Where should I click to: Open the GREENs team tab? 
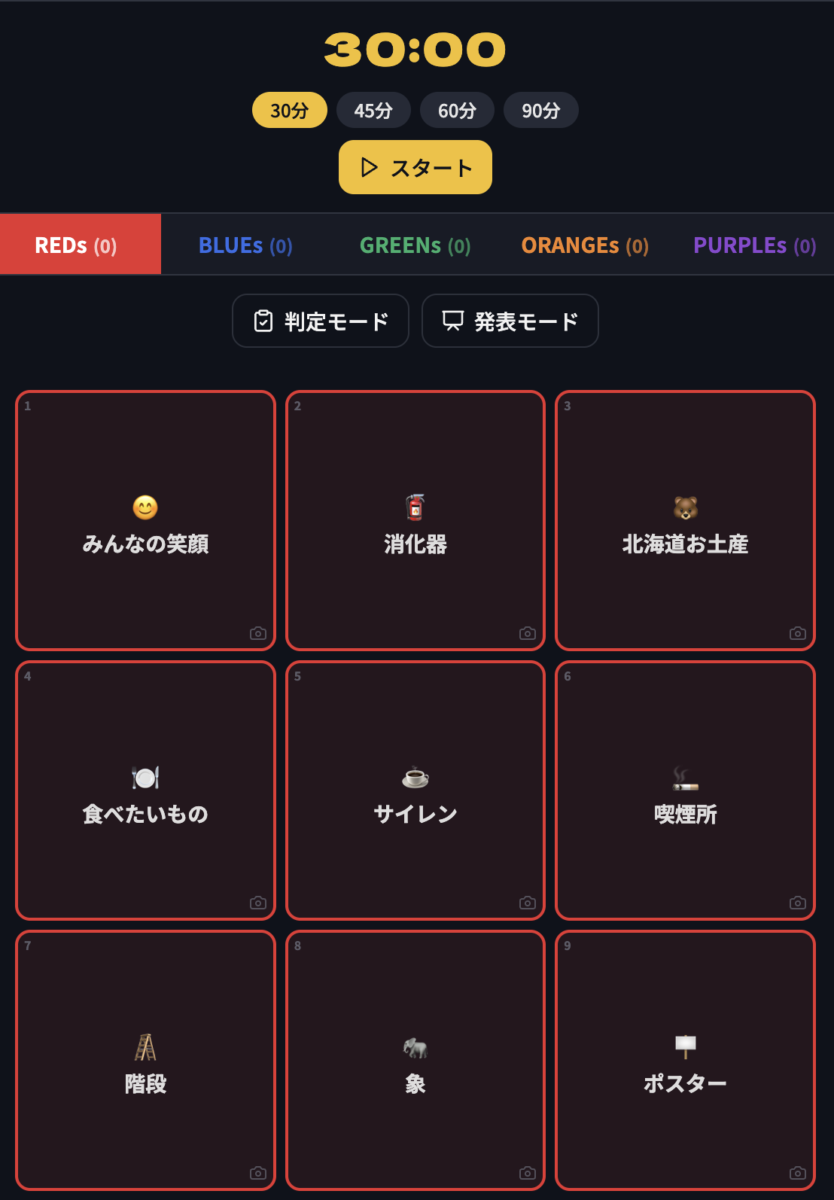(415, 245)
